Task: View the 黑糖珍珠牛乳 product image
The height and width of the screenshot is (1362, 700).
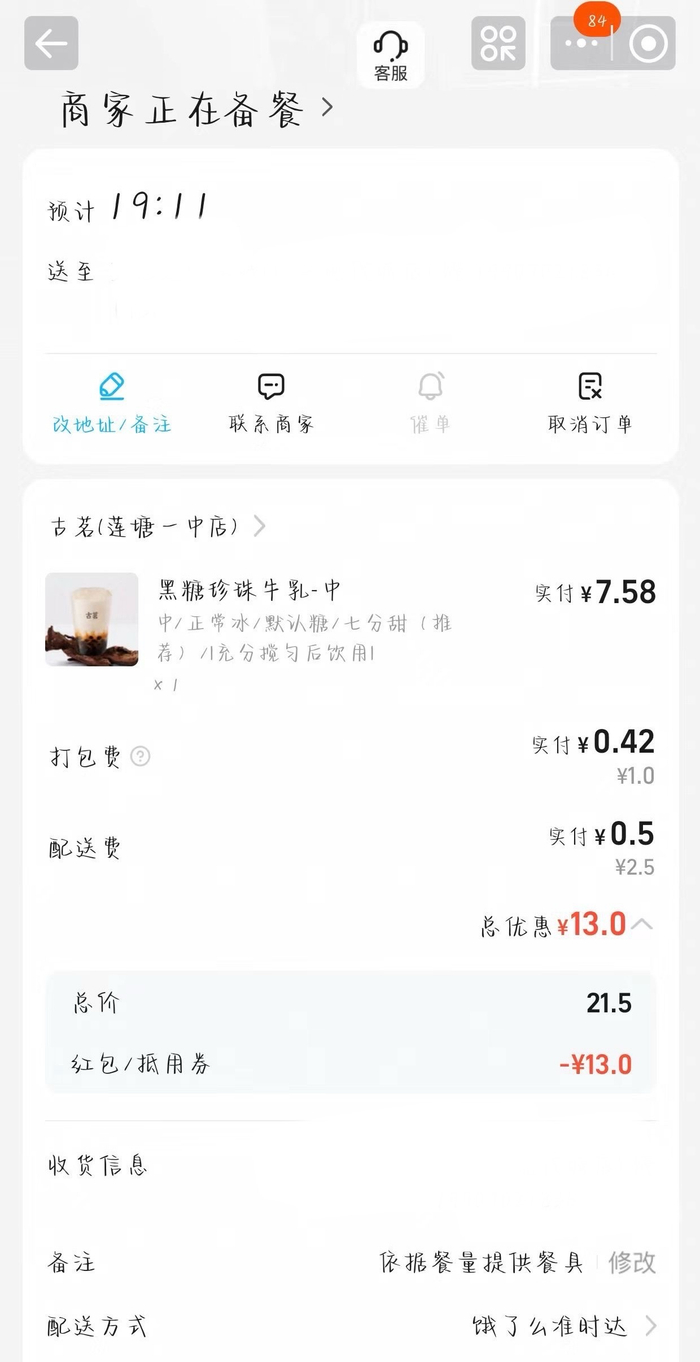Action: point(92,619)
